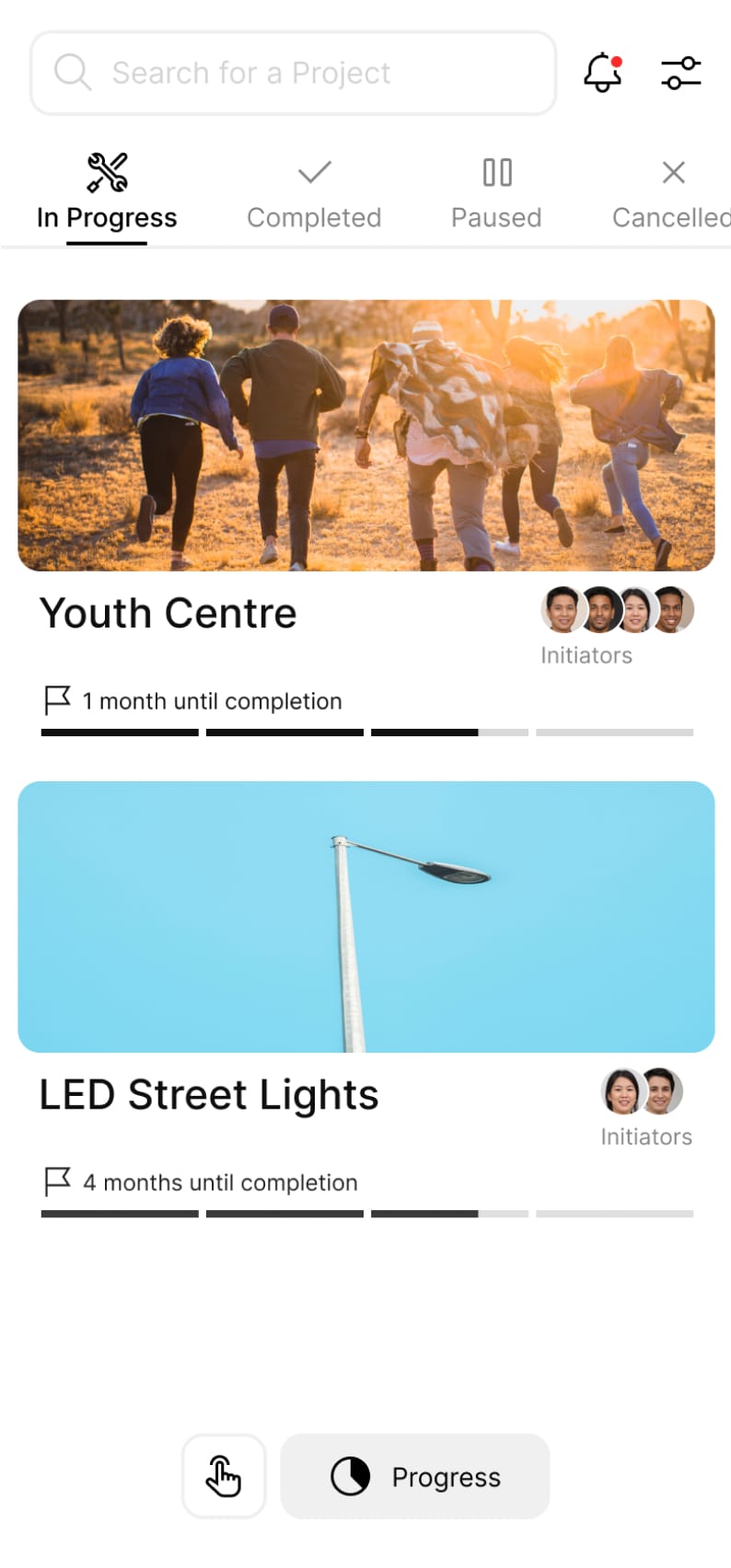View the Youth Centre initiators avatars

617,610
